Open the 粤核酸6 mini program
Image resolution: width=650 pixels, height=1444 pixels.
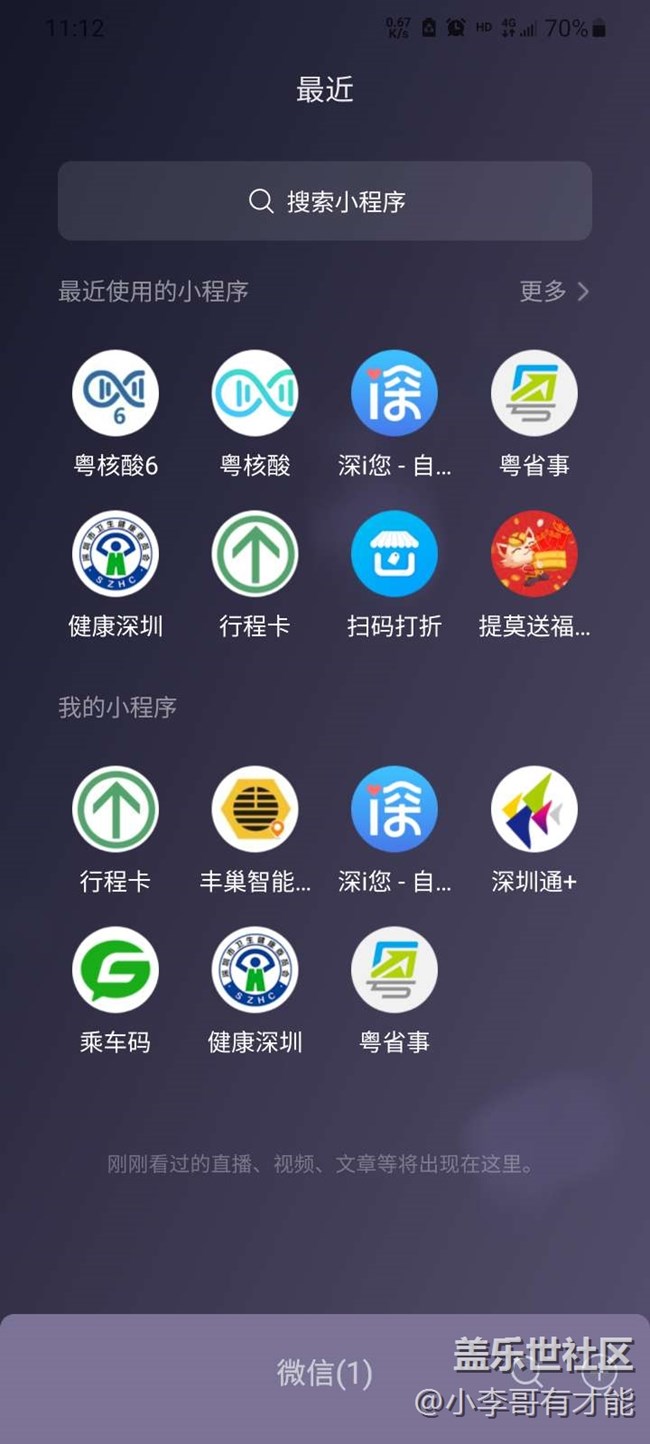[x=115, y=393]
